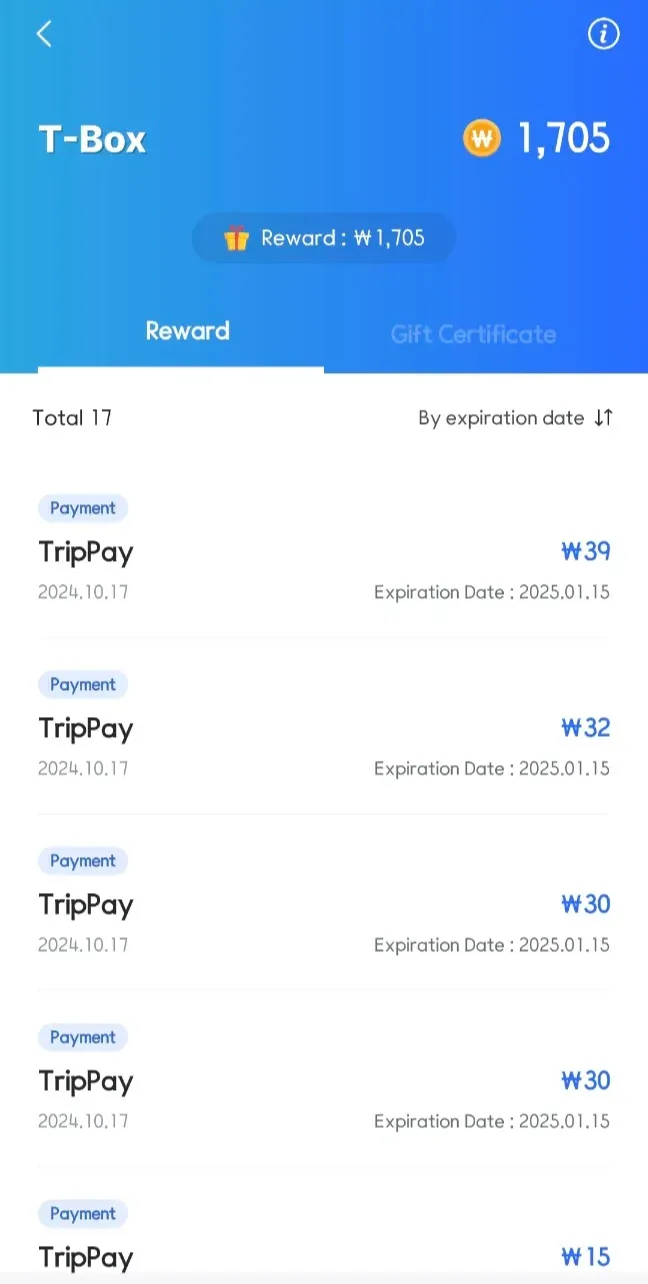The width and height of the screenshot is (648, 1284).
Task: Select the Reward tab
Action: (x=187, y=332)
